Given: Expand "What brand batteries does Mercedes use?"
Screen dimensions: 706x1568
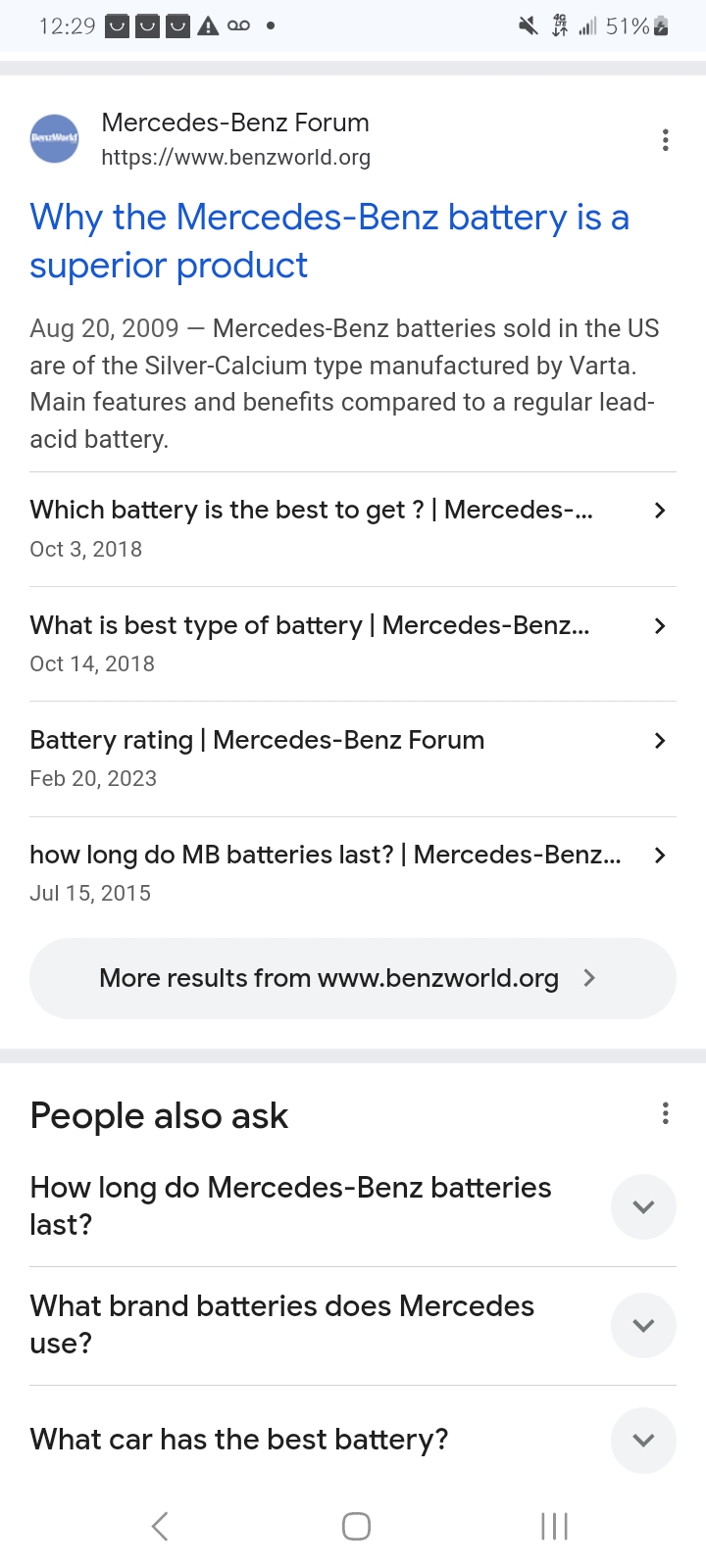Looking at the screenshot, I should tap(353, 1325).
